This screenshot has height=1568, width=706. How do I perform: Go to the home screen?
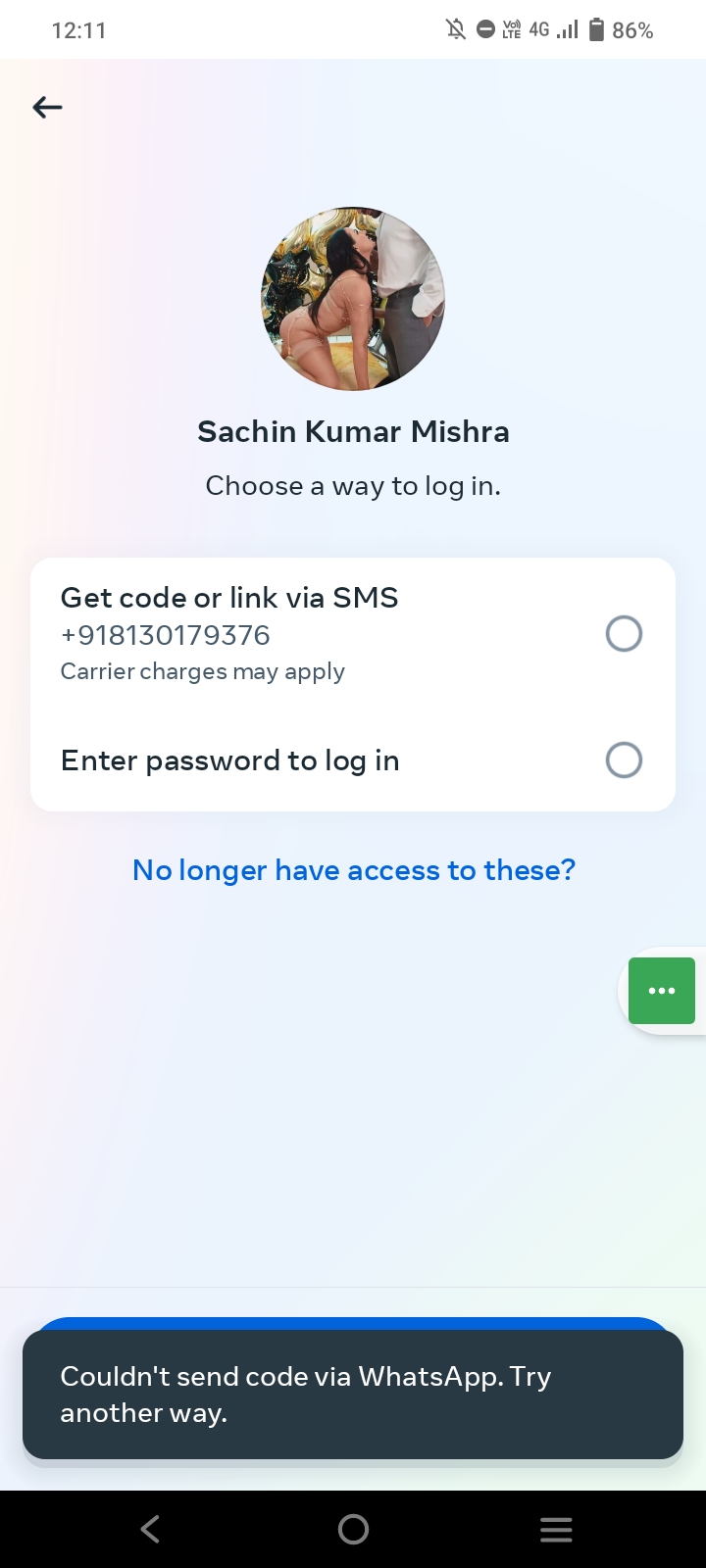point(353,1529)
